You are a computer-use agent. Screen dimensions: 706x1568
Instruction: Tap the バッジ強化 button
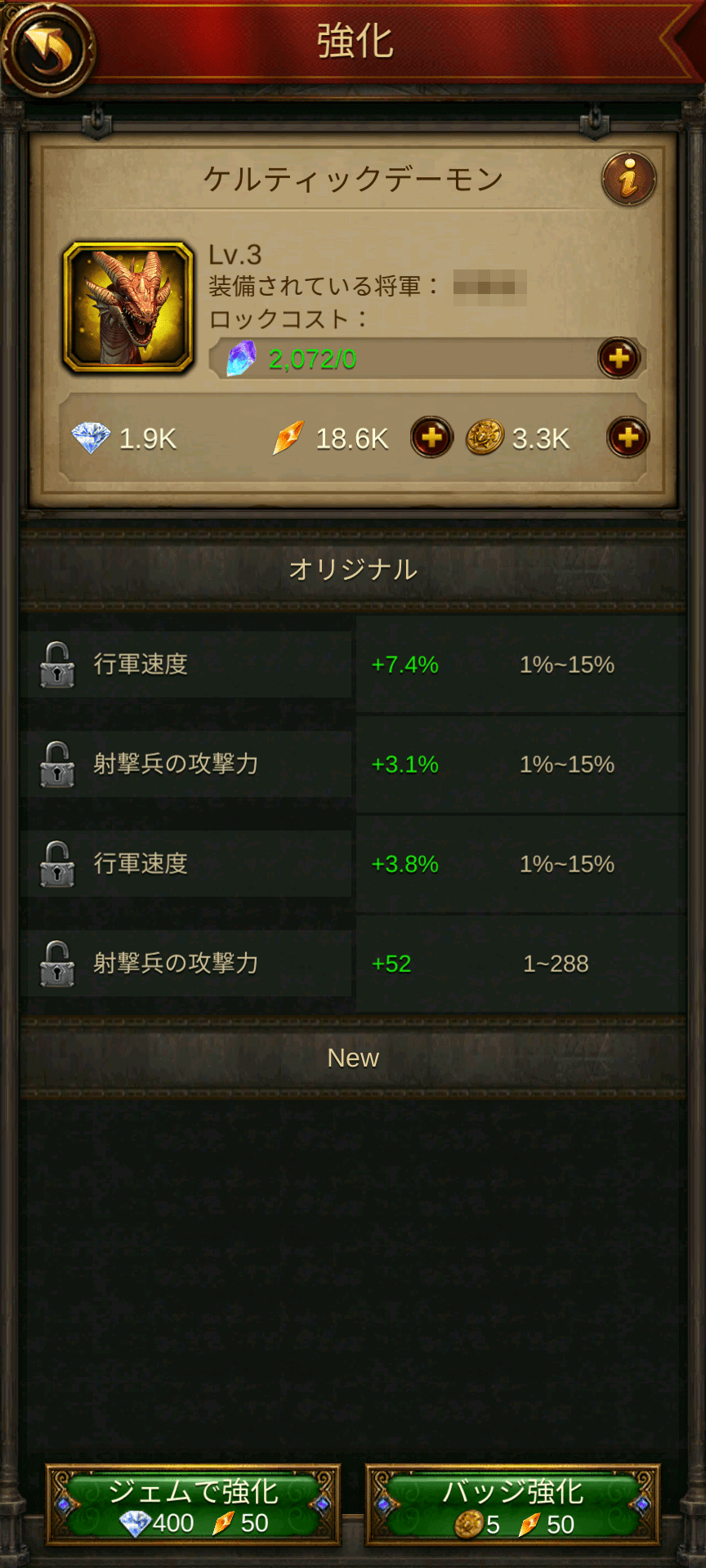click(512, 1505)
